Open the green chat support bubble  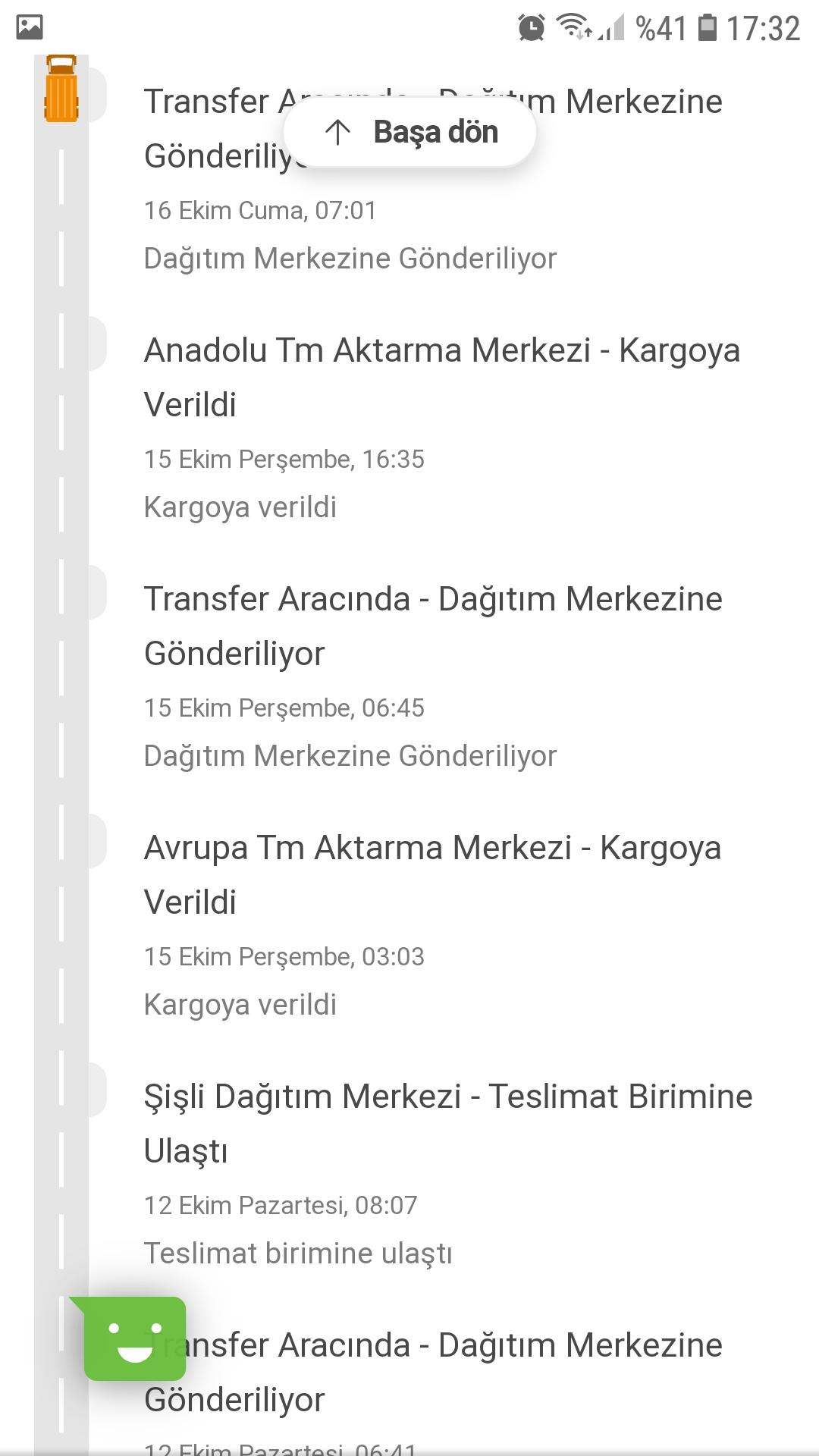point(130,1338)
